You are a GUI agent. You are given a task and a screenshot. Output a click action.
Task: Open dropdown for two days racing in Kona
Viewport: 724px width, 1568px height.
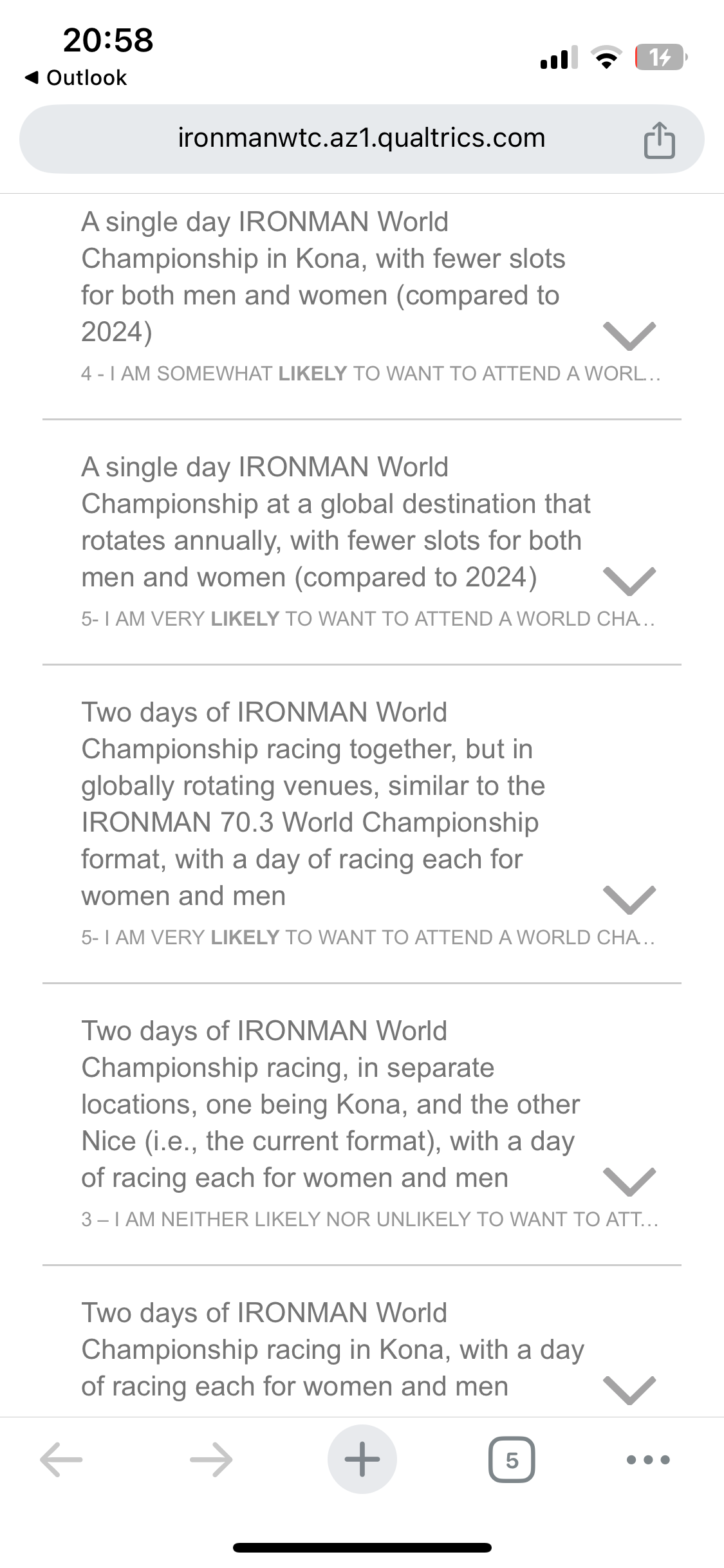click(629, 1389)
